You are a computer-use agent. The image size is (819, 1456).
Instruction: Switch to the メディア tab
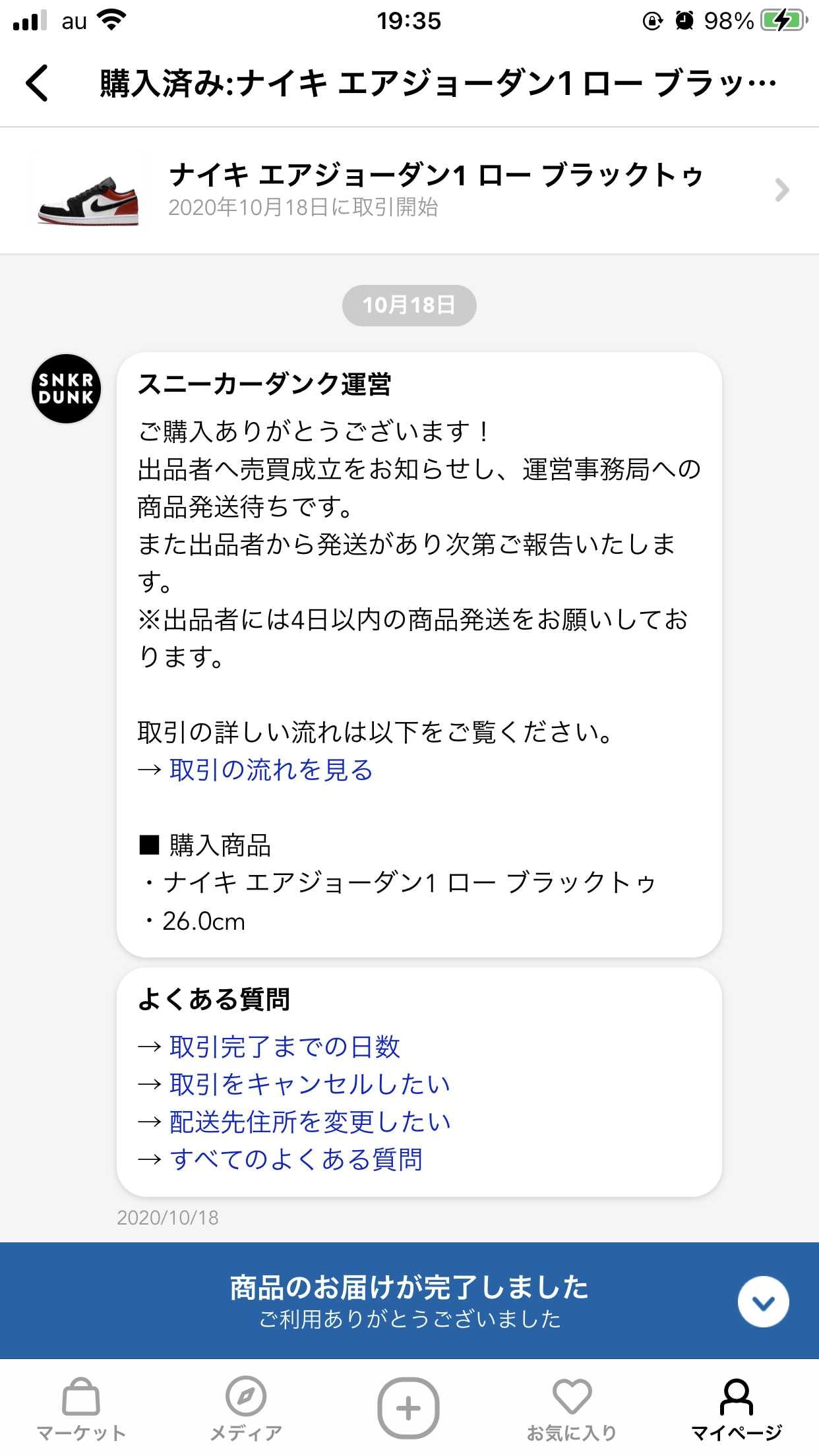click(246, 1409)
